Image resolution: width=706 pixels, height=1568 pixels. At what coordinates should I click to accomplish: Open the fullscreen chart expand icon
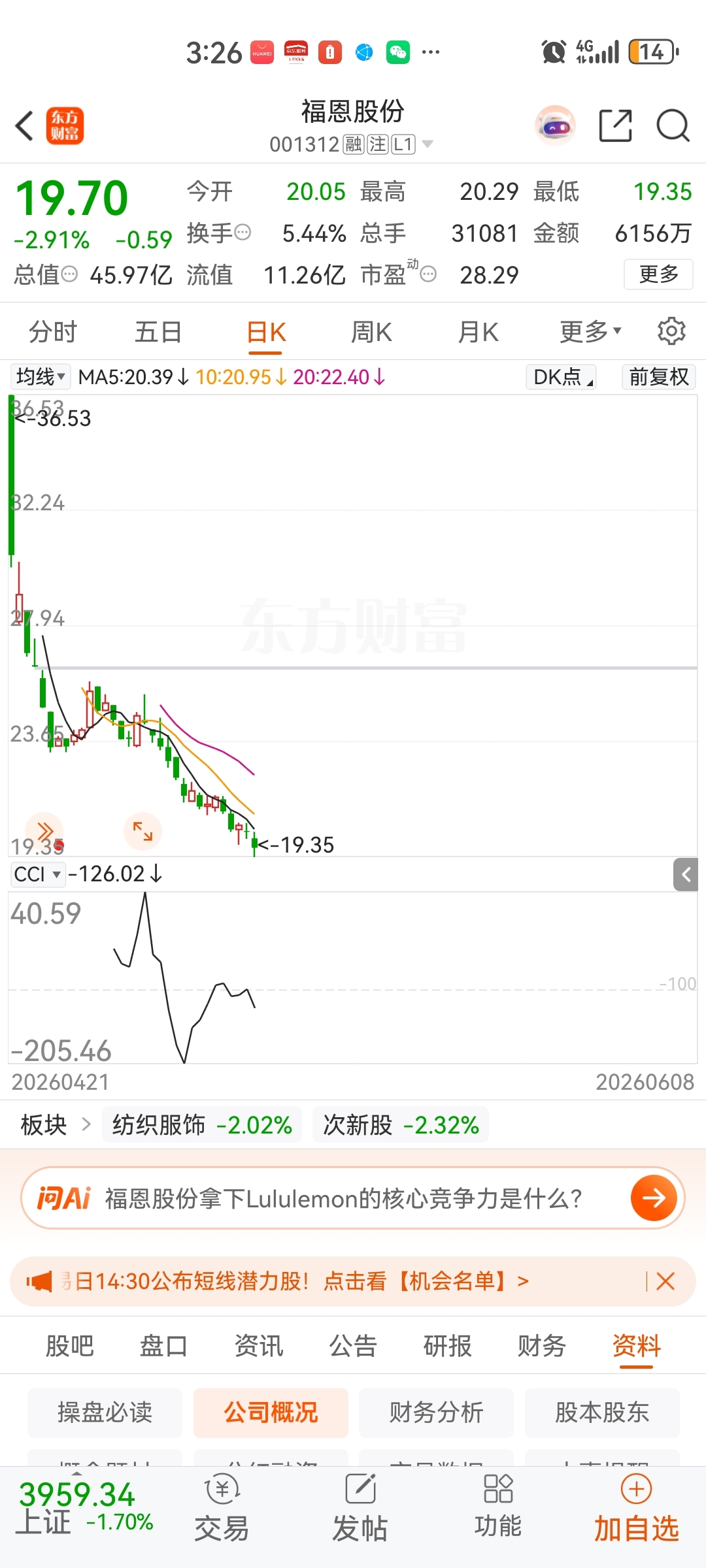(143, 831)
